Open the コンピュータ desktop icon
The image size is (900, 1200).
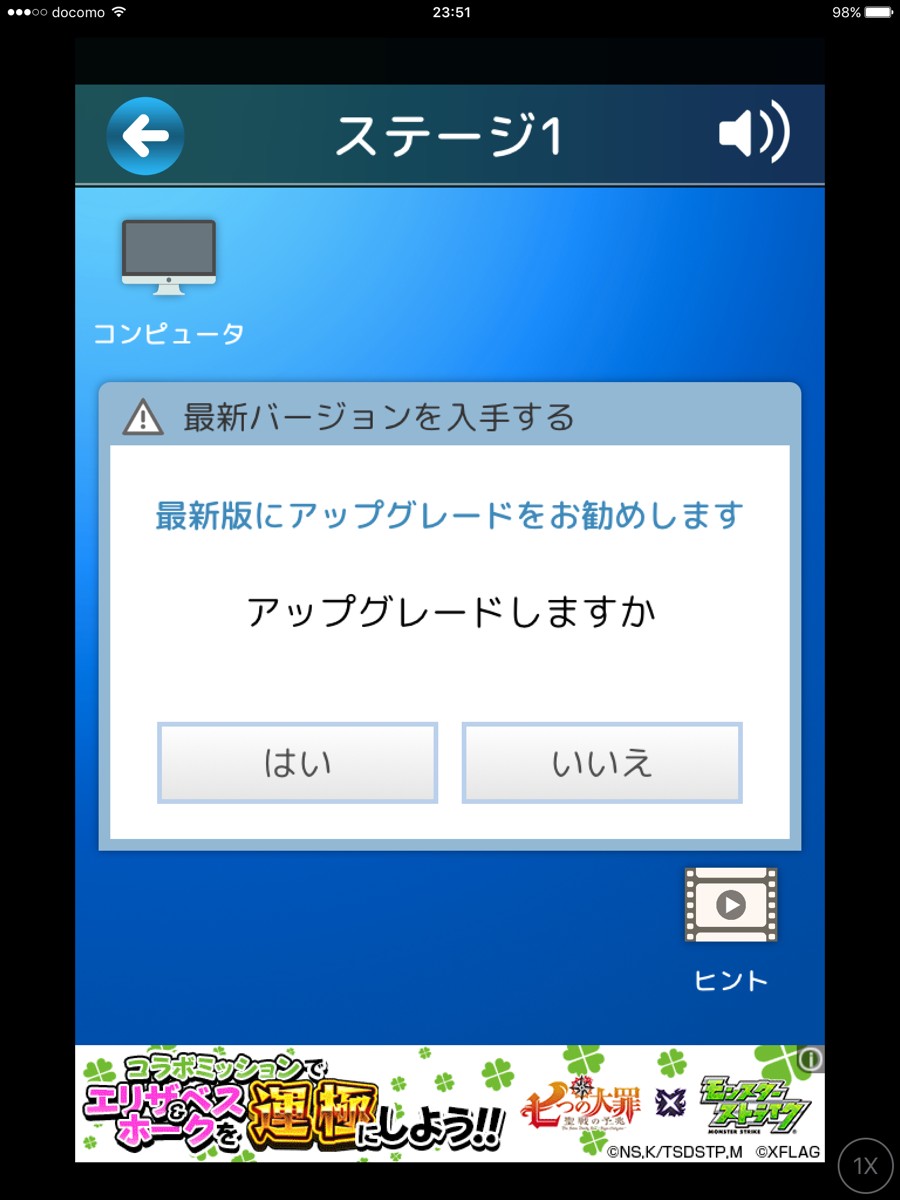coord(168,260)
